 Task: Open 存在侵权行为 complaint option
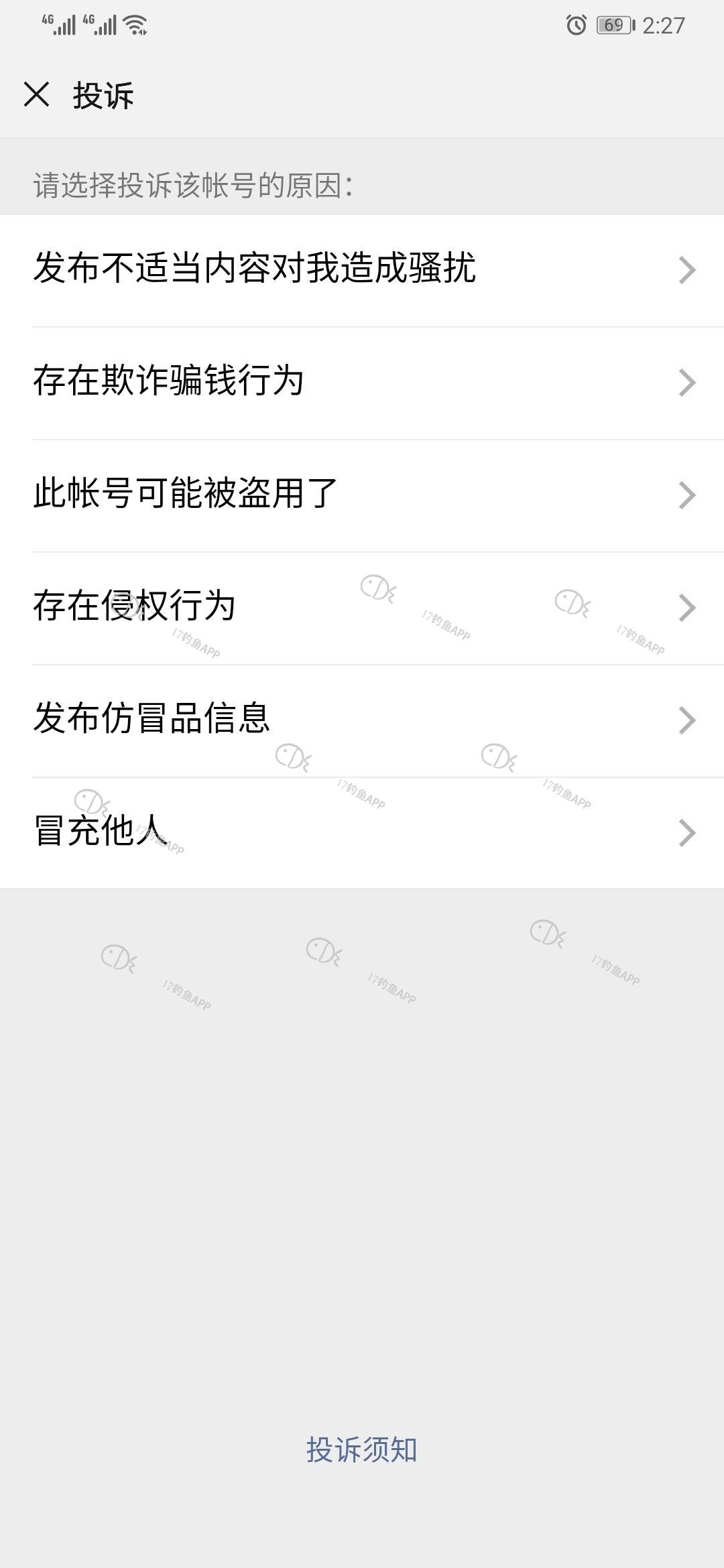pos(362,608)
